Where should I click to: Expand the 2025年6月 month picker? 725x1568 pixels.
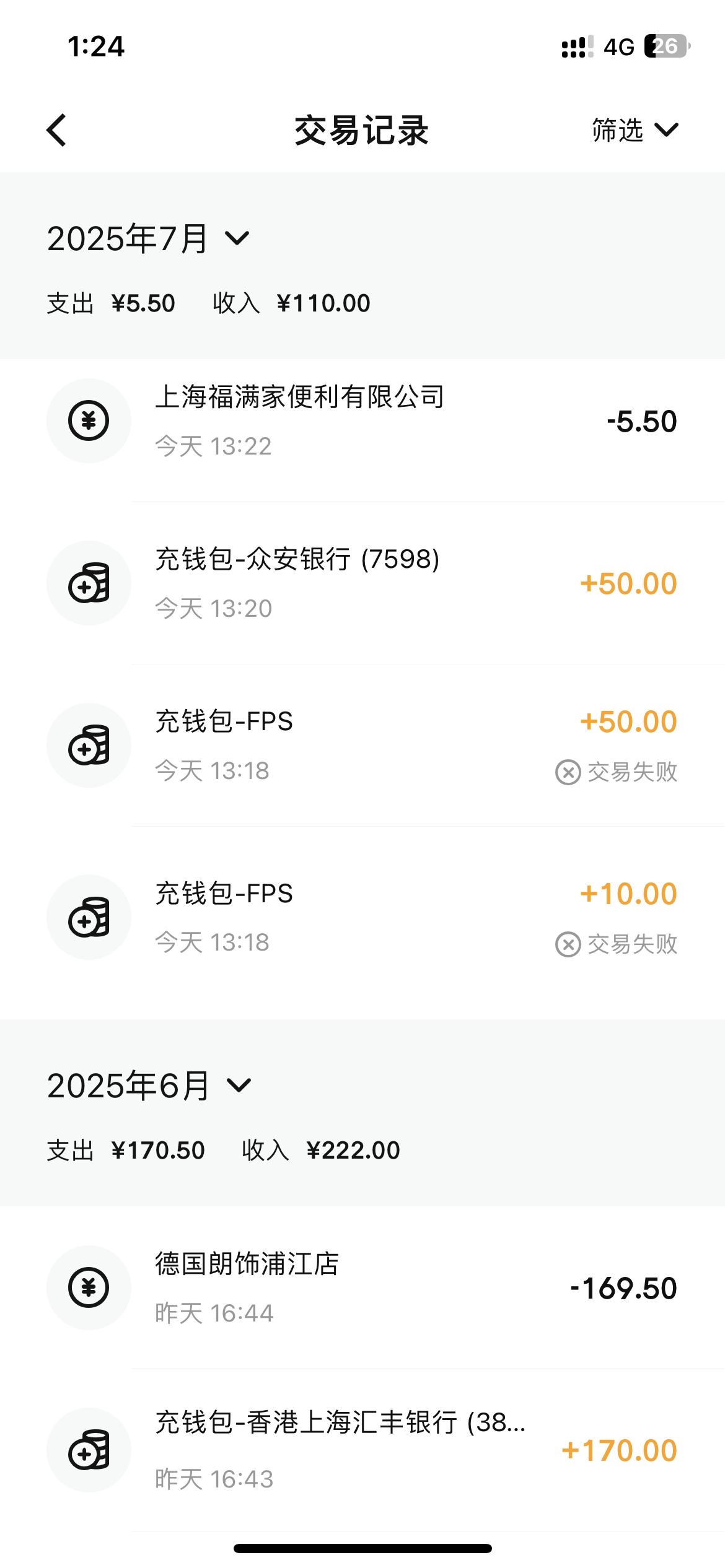(x=149, y=1086)
